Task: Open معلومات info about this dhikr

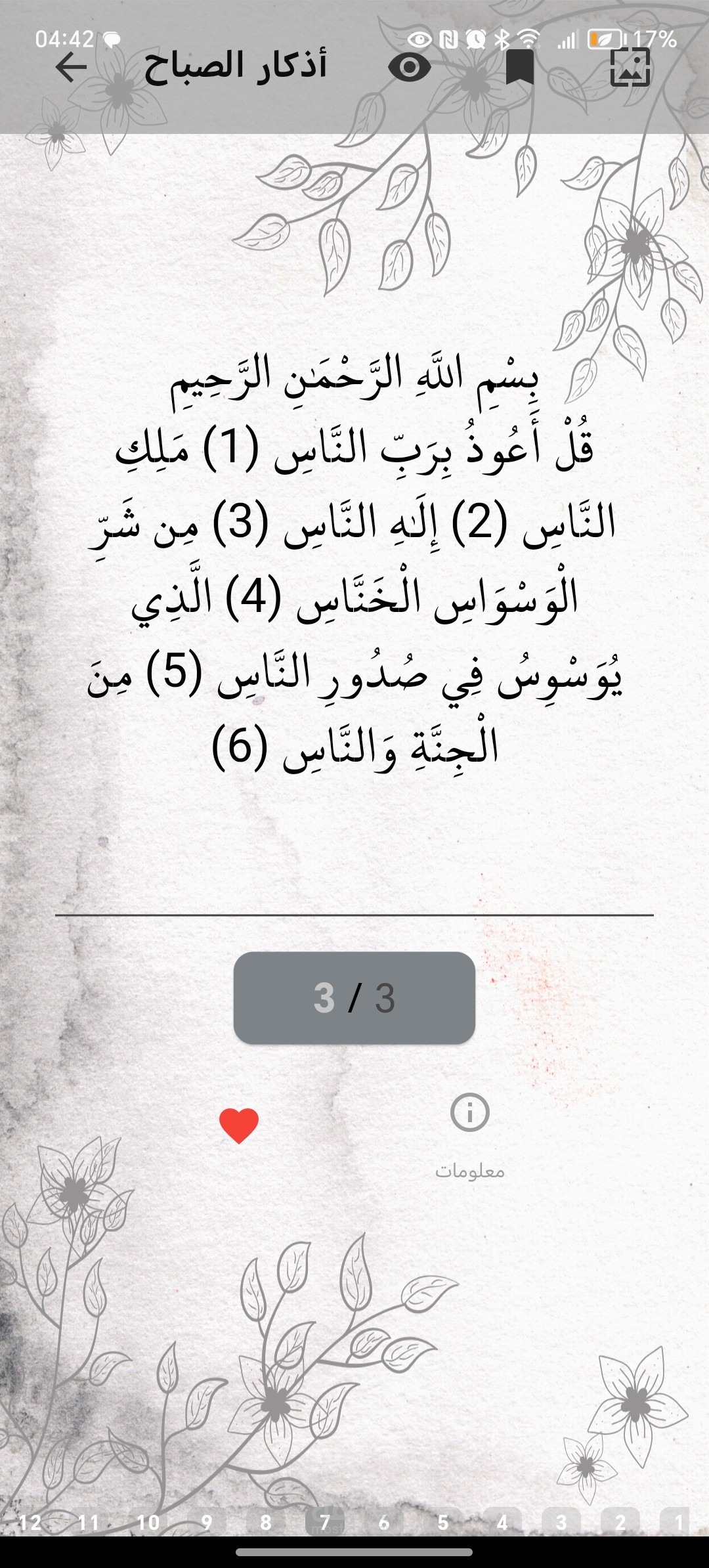Action: (x=470, y=1135)
